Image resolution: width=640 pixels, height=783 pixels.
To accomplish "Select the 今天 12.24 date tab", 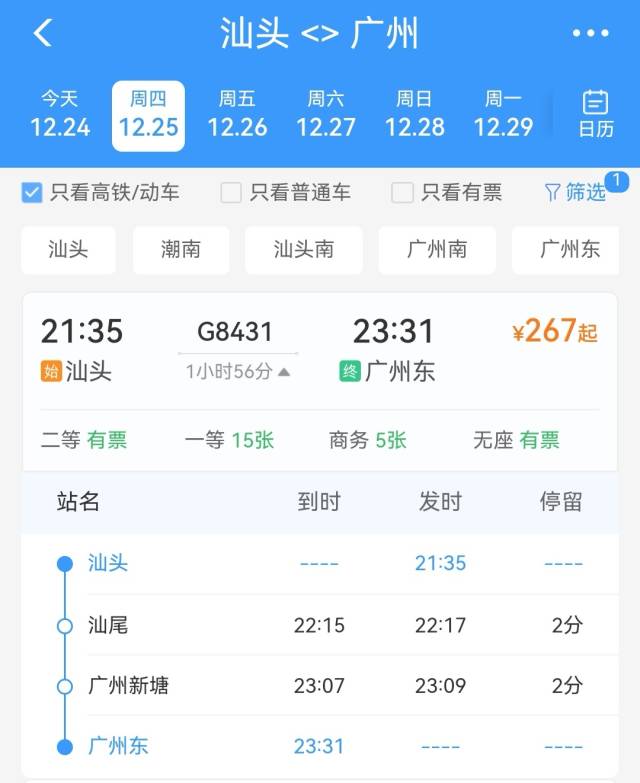I will (x=60, y=114).
